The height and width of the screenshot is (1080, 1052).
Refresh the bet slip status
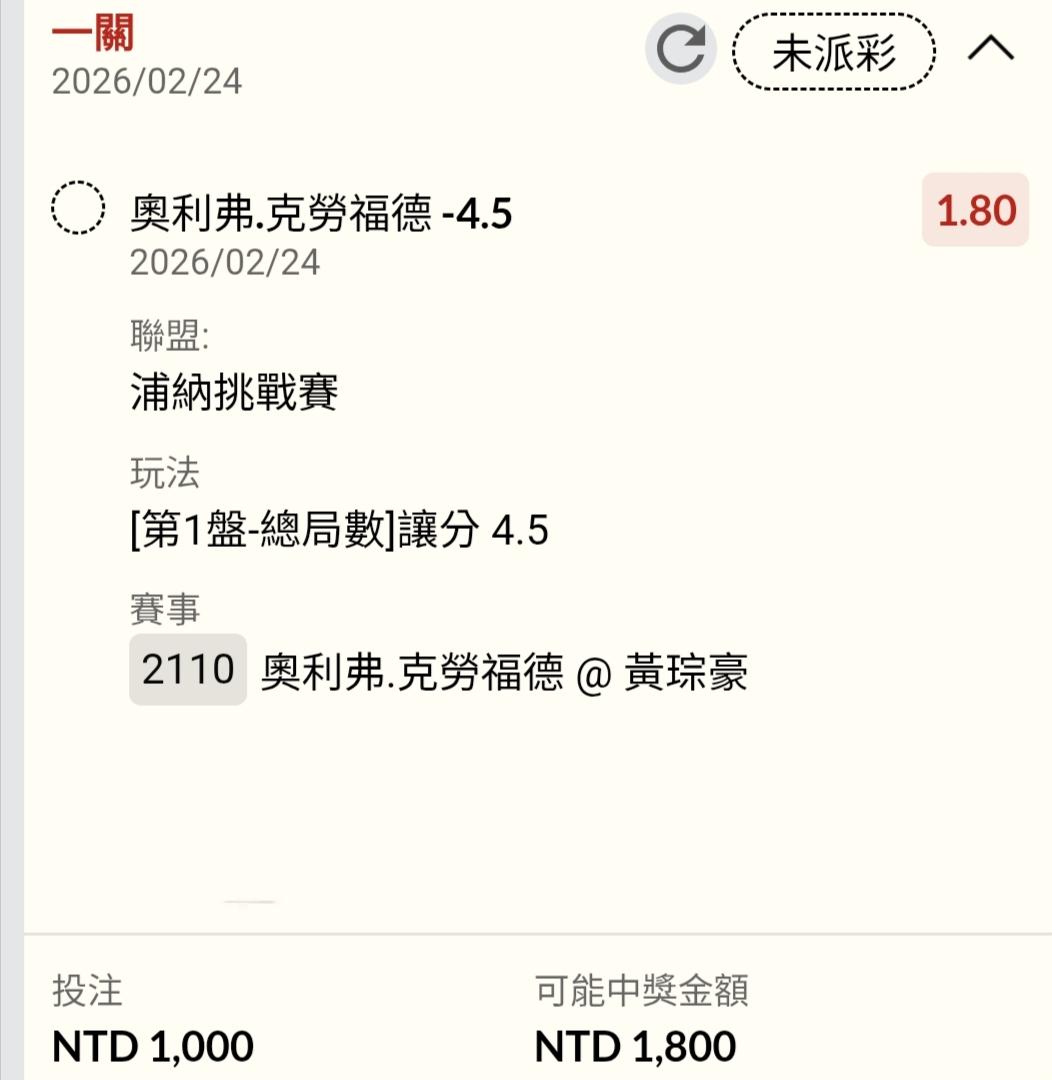[x=681, y=50]
